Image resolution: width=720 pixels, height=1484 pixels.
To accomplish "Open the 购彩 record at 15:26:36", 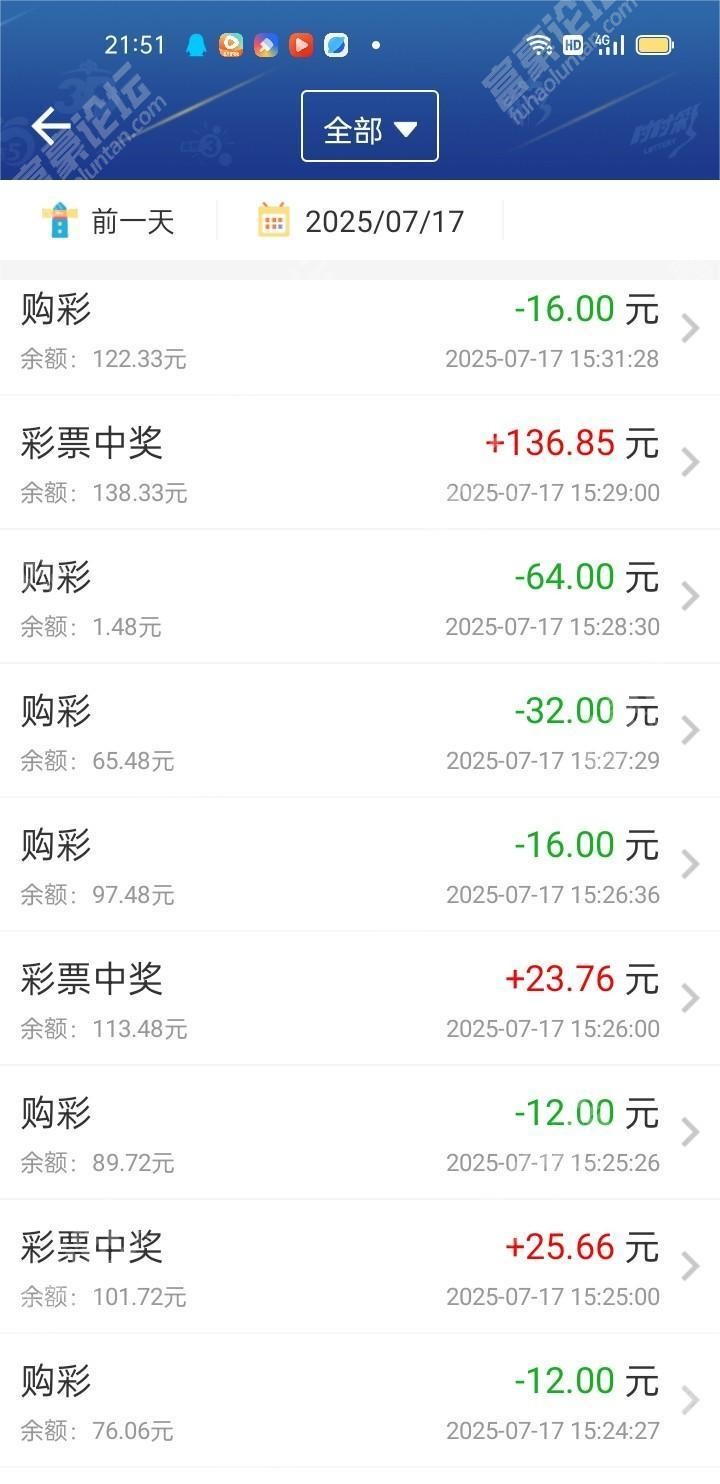I will pyautogui.click(x=360, y=864).
